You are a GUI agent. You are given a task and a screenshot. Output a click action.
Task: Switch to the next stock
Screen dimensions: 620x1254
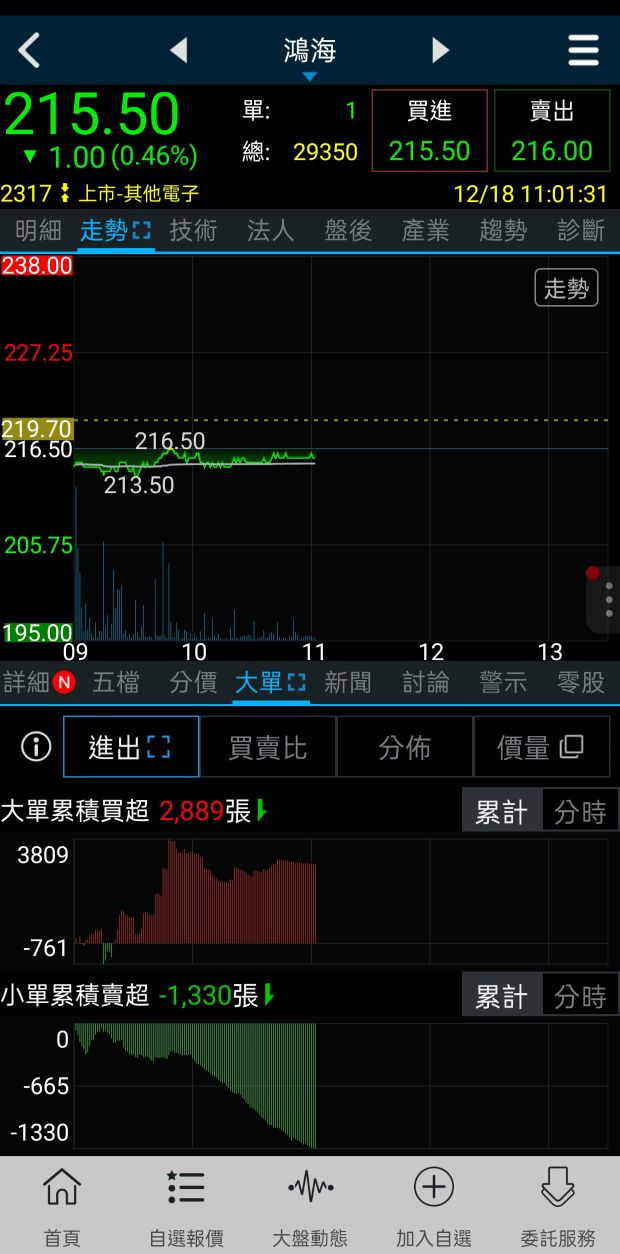(440, 50)
